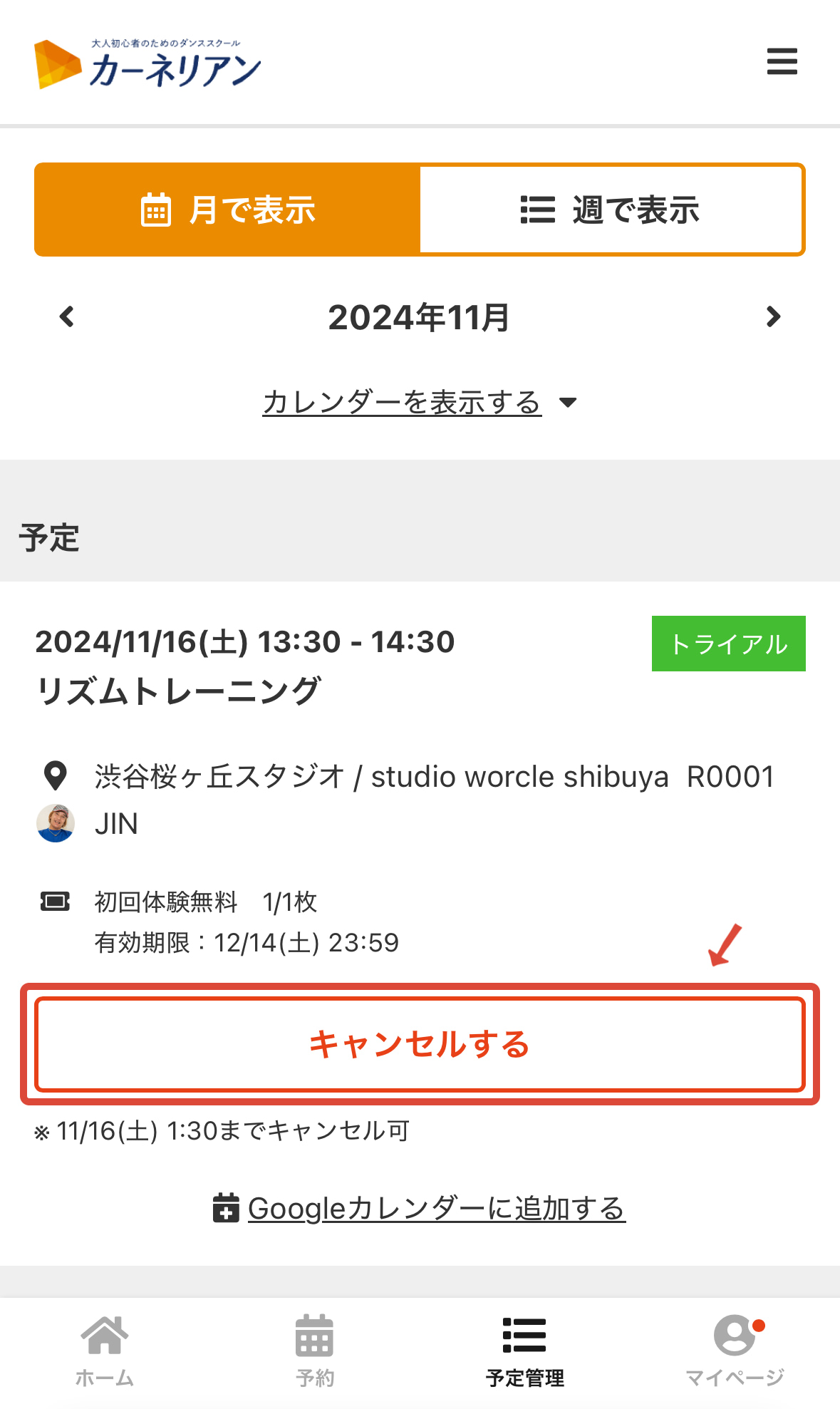Open the 予約 tab
This screenshot has height=1409, width=840.
click(x=315, y=1351)
